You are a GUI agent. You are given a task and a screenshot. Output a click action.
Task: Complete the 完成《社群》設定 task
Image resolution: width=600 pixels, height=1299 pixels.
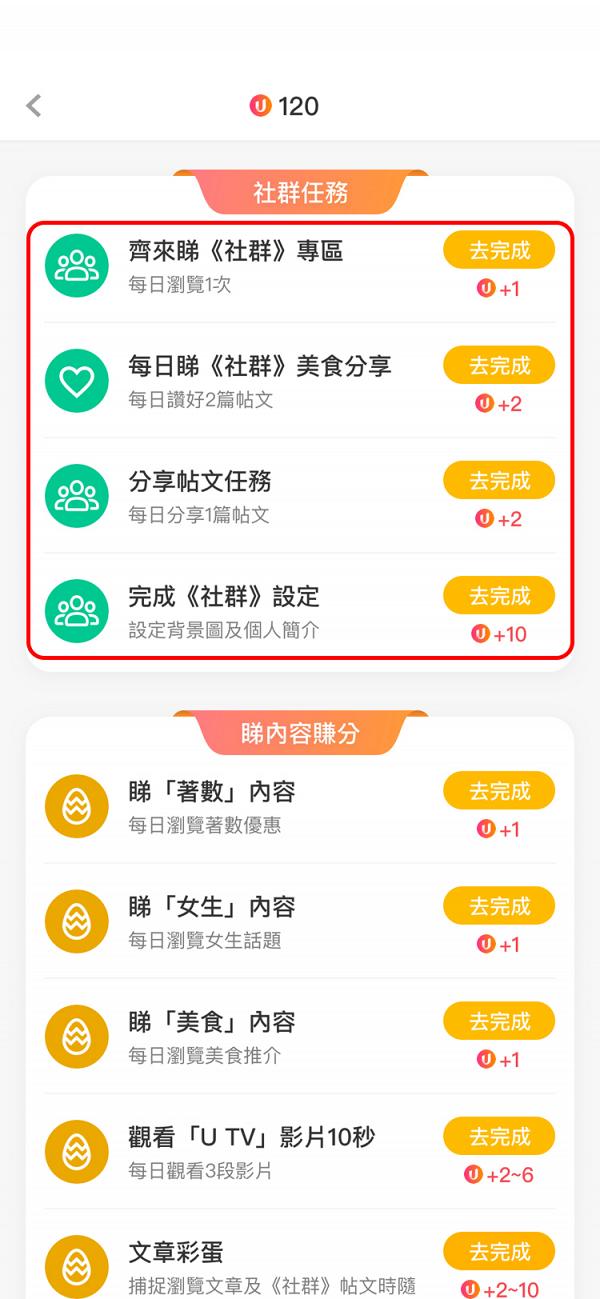tap(499, 595)
